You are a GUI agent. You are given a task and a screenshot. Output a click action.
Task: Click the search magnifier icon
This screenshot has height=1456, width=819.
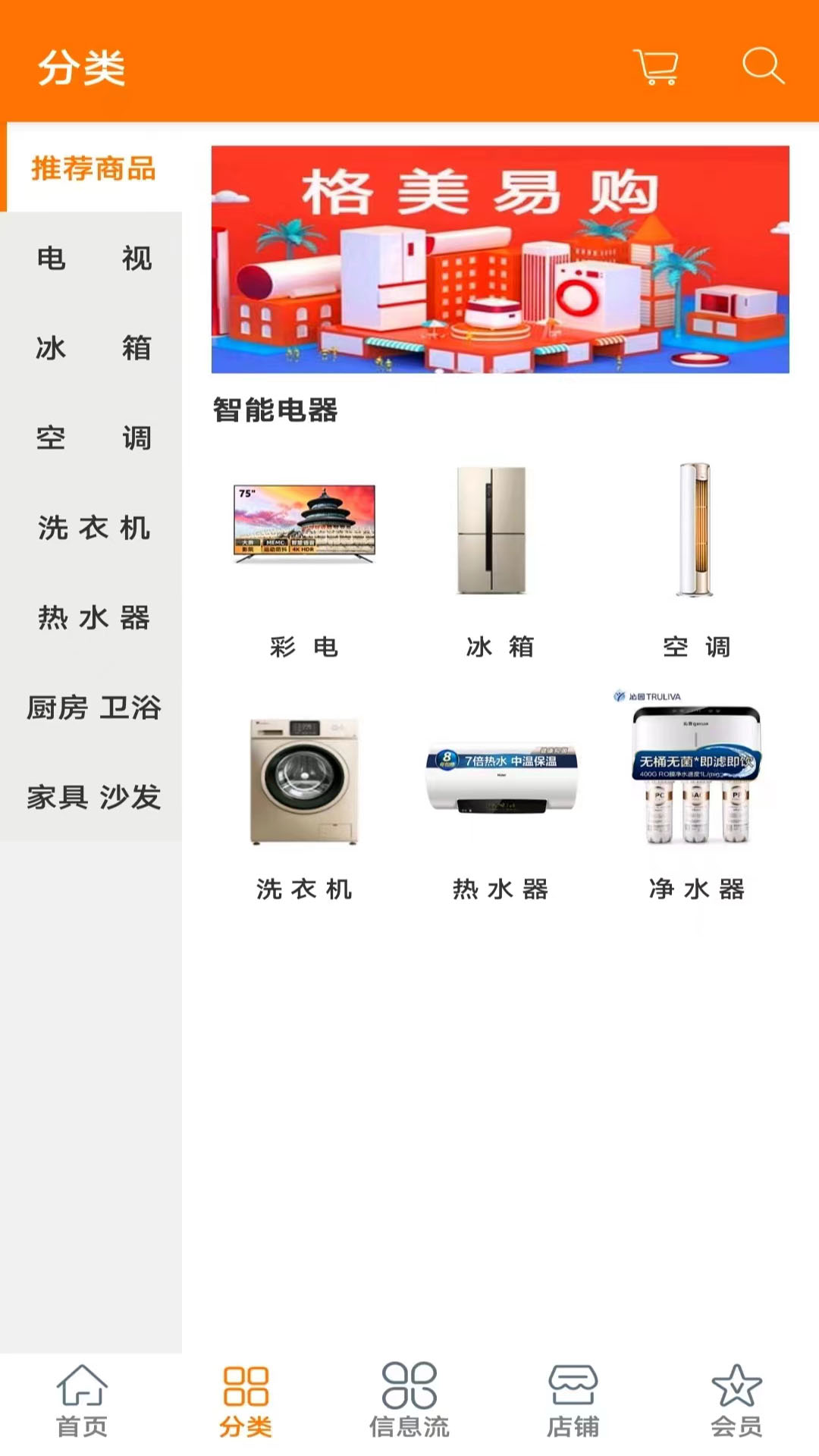pos(764,67)
